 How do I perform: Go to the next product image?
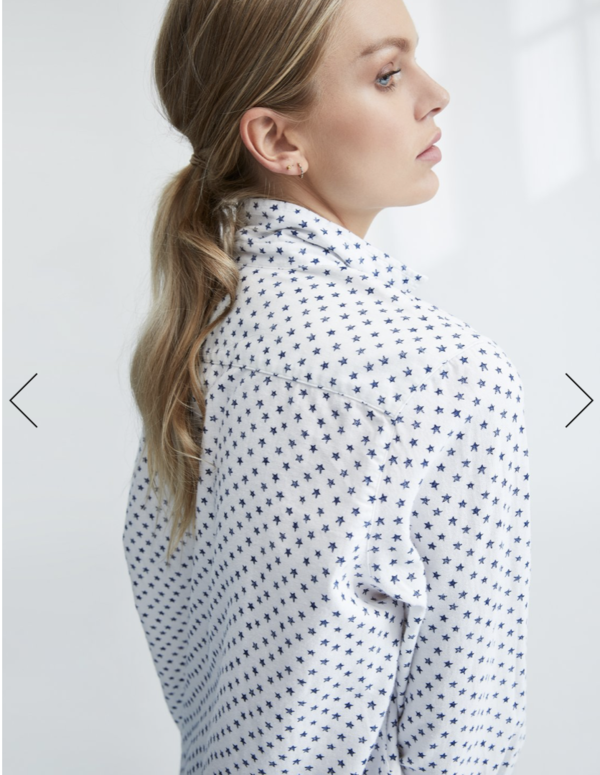578,400
